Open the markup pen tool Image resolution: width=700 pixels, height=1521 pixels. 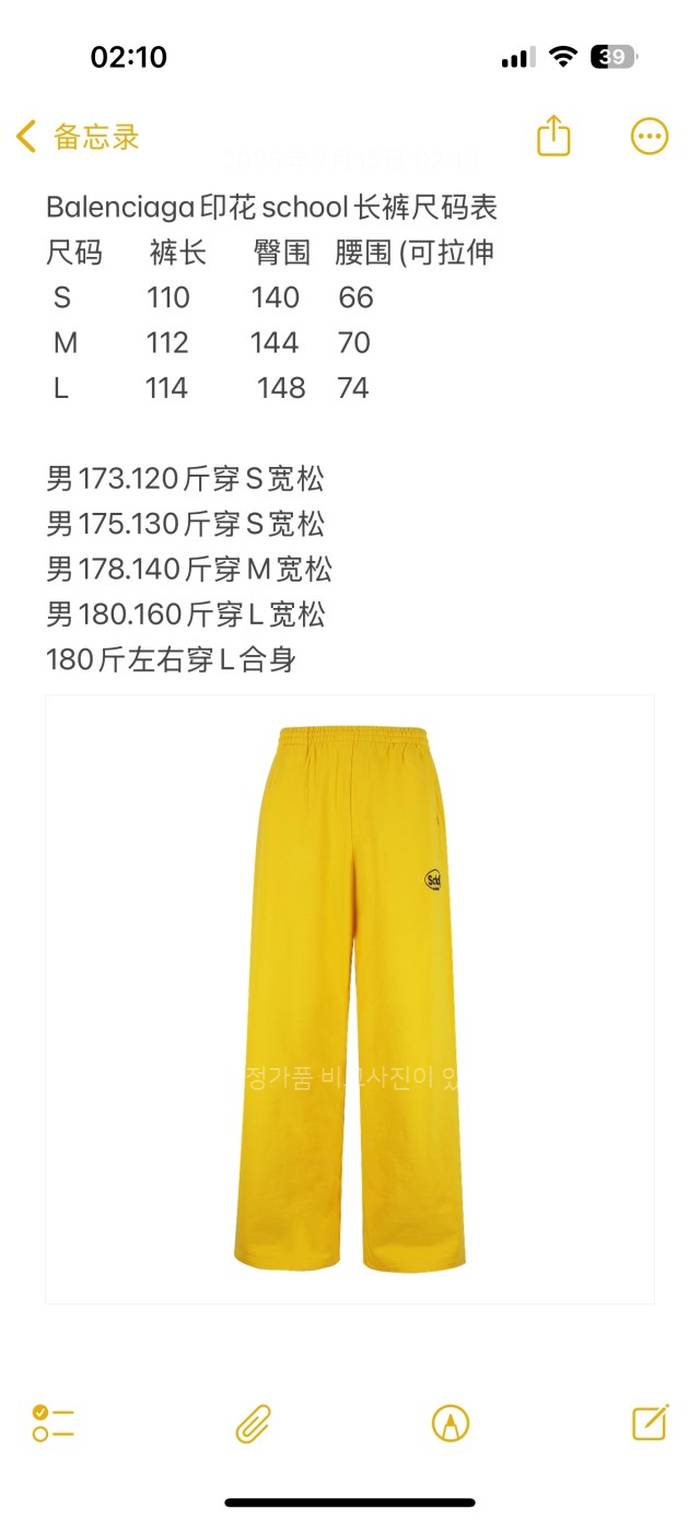point(450,1422)
